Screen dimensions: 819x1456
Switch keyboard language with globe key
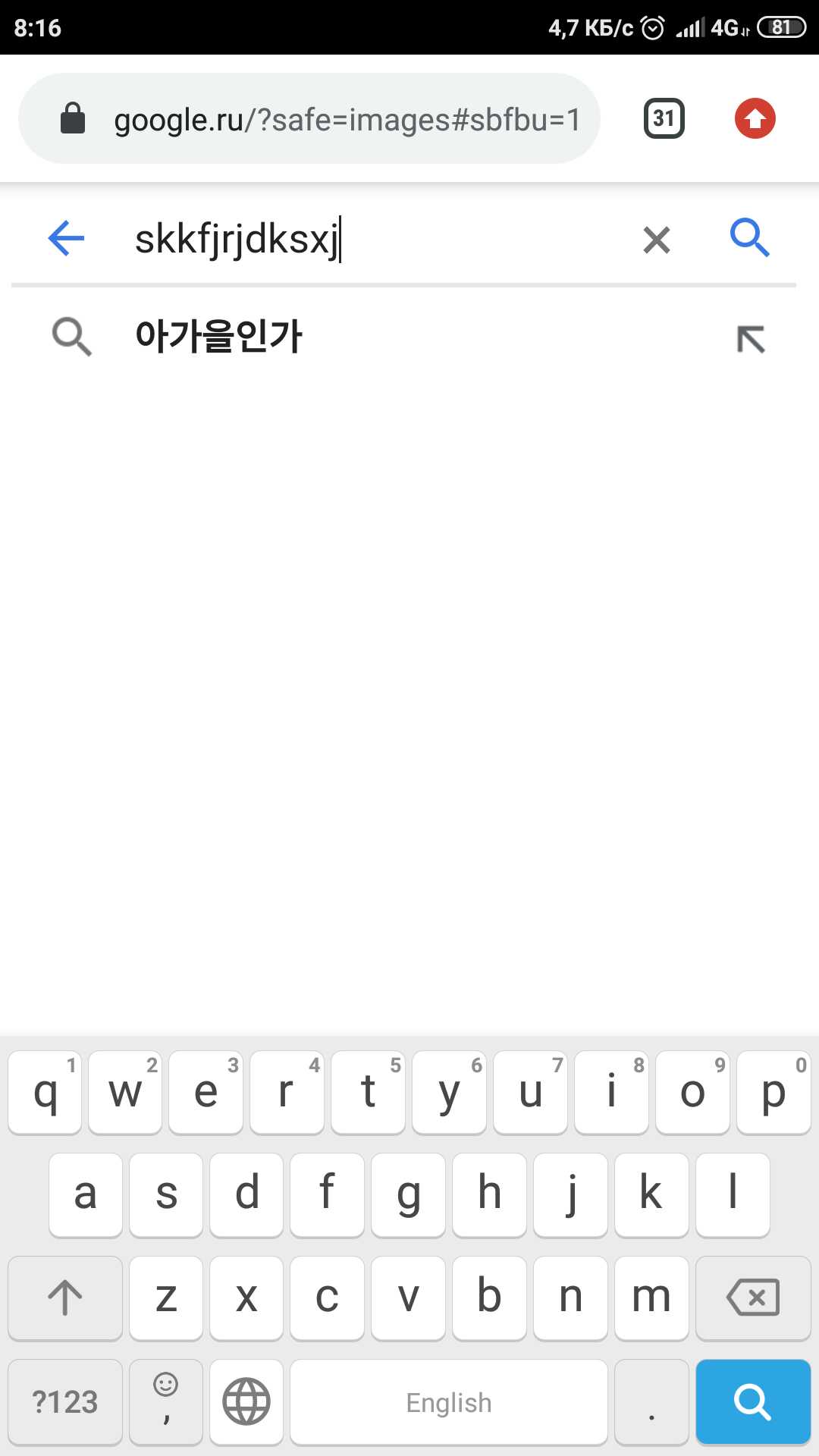point(246,1401)
